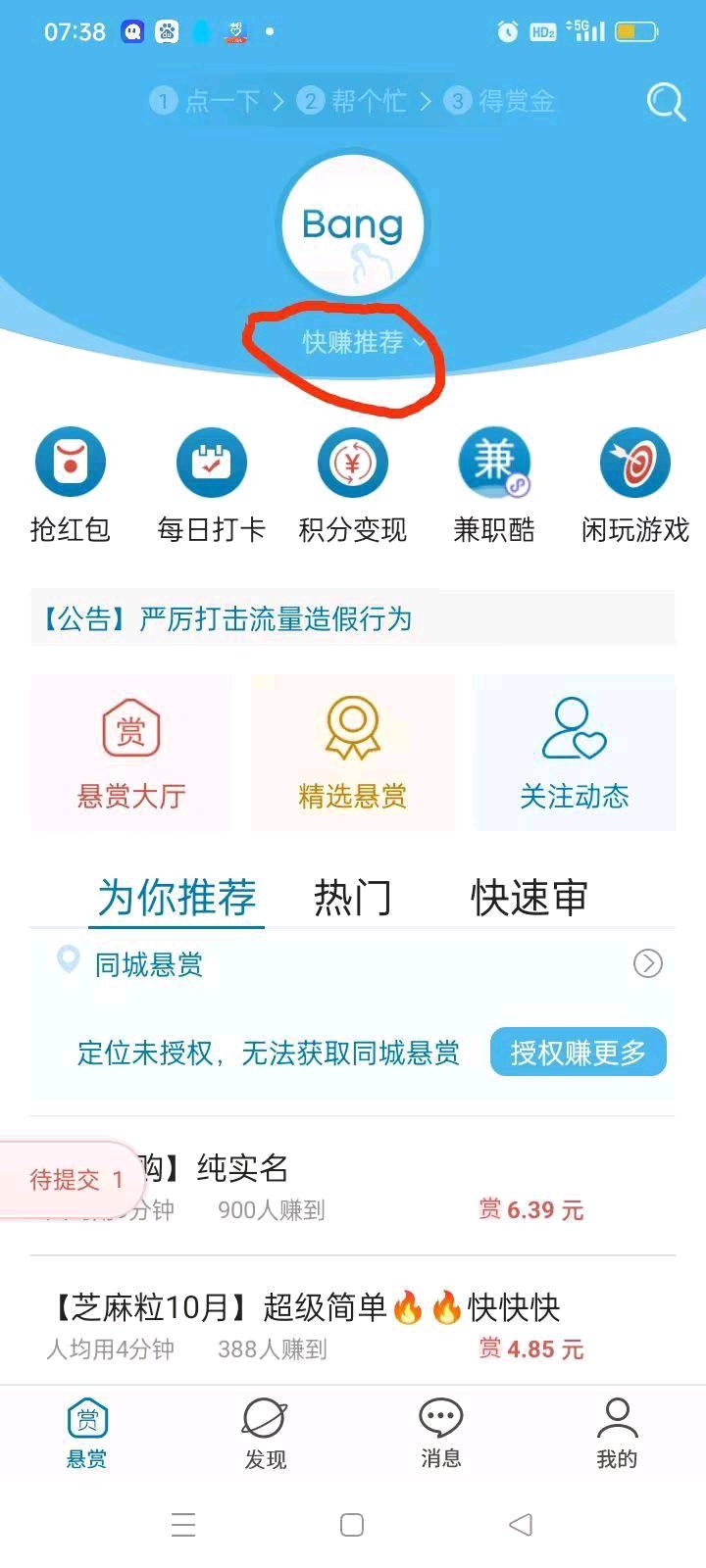Open the 待提交 1 floating tag
This screenshot has height=1568, width=706.
pos(73,1179)
